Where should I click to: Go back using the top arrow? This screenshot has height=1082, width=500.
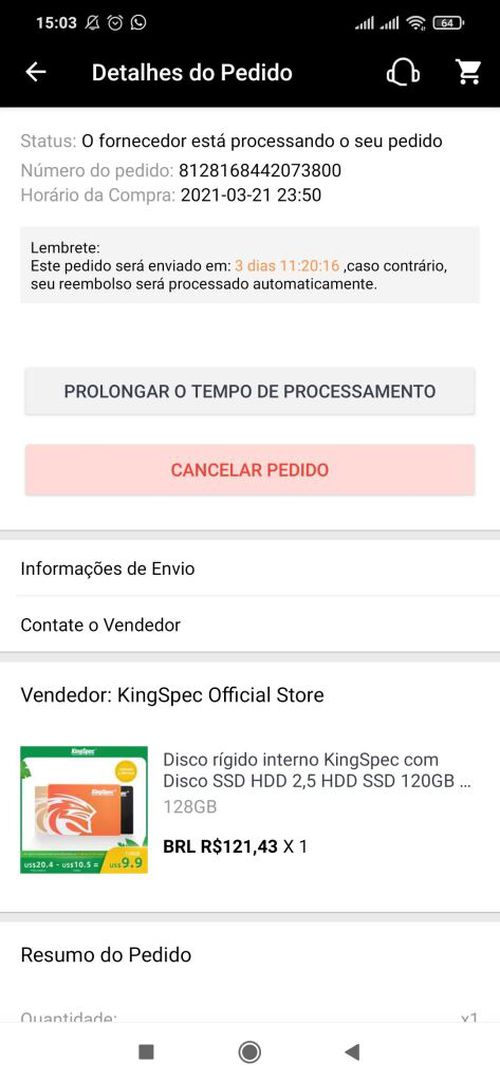[35, 72]
